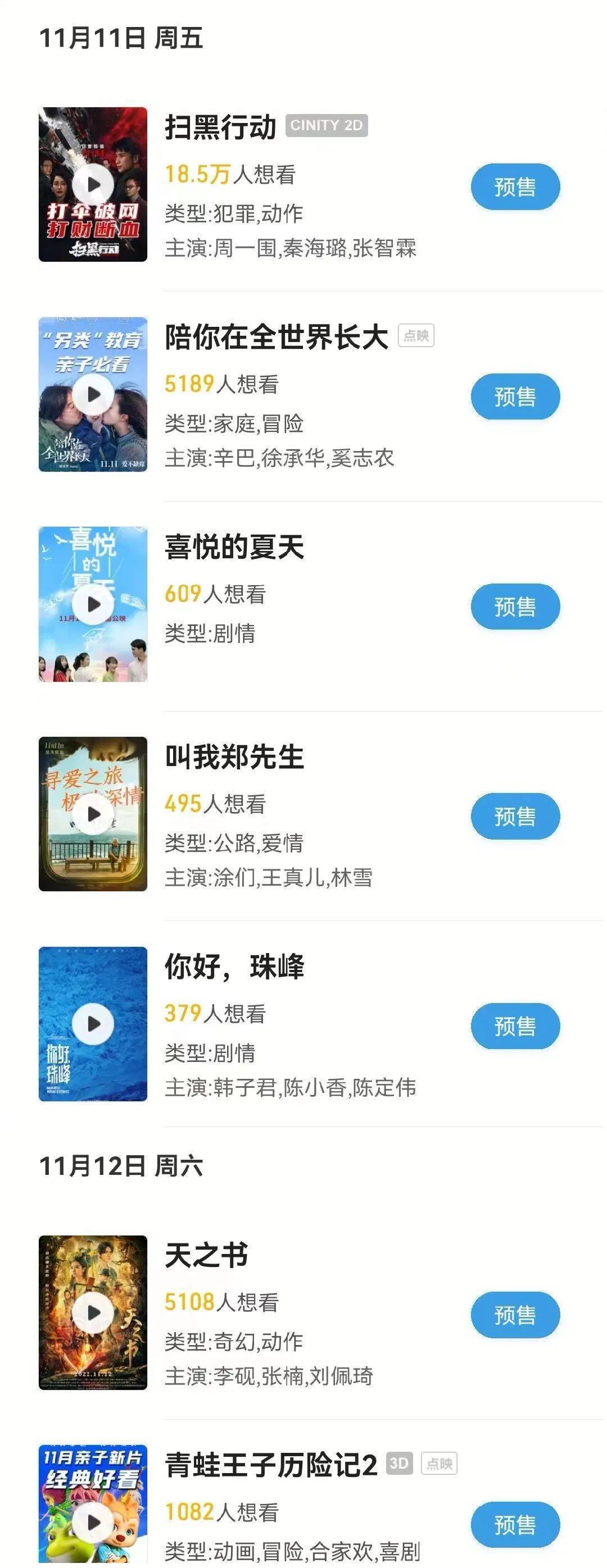Tap the 预售 button for 天之书
The width and height of the screenshot is (607, 1568).
pyautogui.click(x=514, y=1315)
